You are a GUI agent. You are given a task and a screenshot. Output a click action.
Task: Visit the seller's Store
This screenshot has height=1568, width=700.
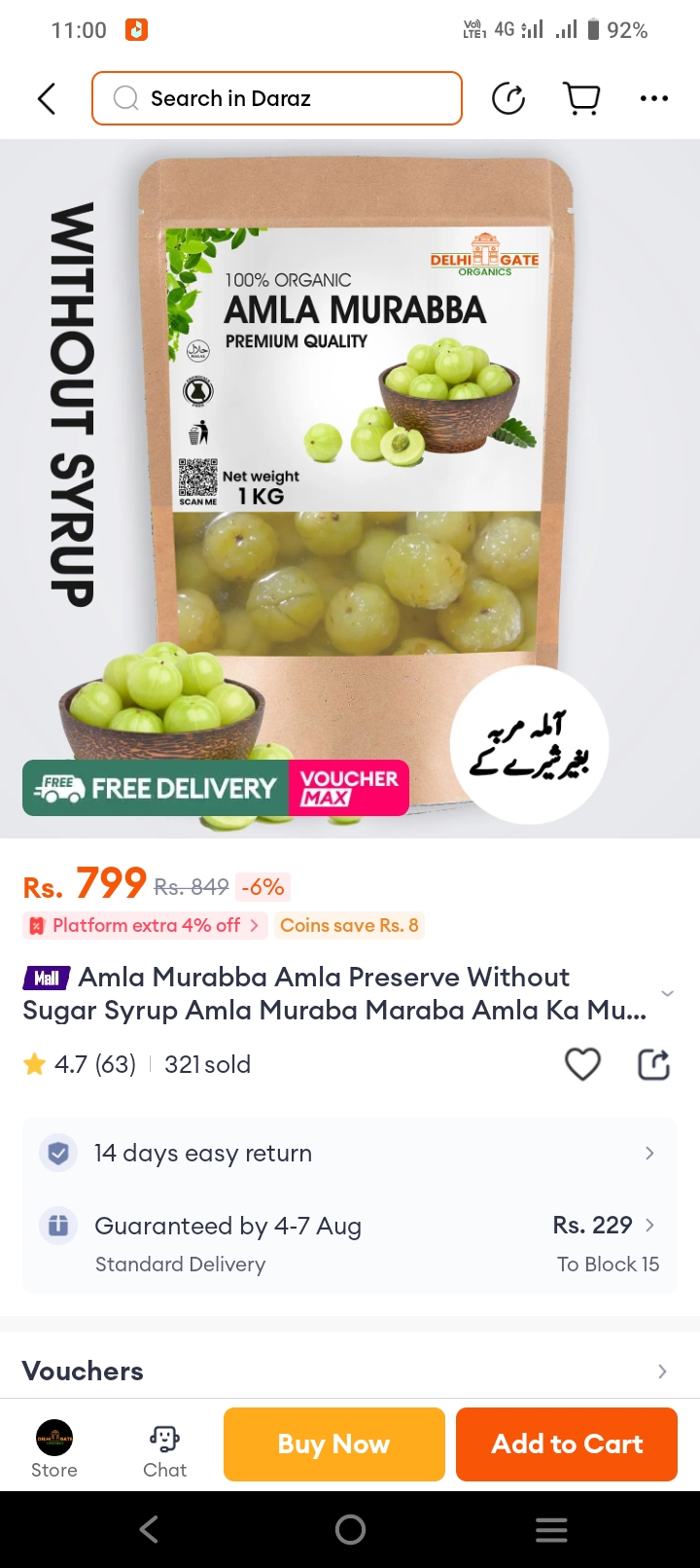pyautogui.click(x=54, y=1448)
